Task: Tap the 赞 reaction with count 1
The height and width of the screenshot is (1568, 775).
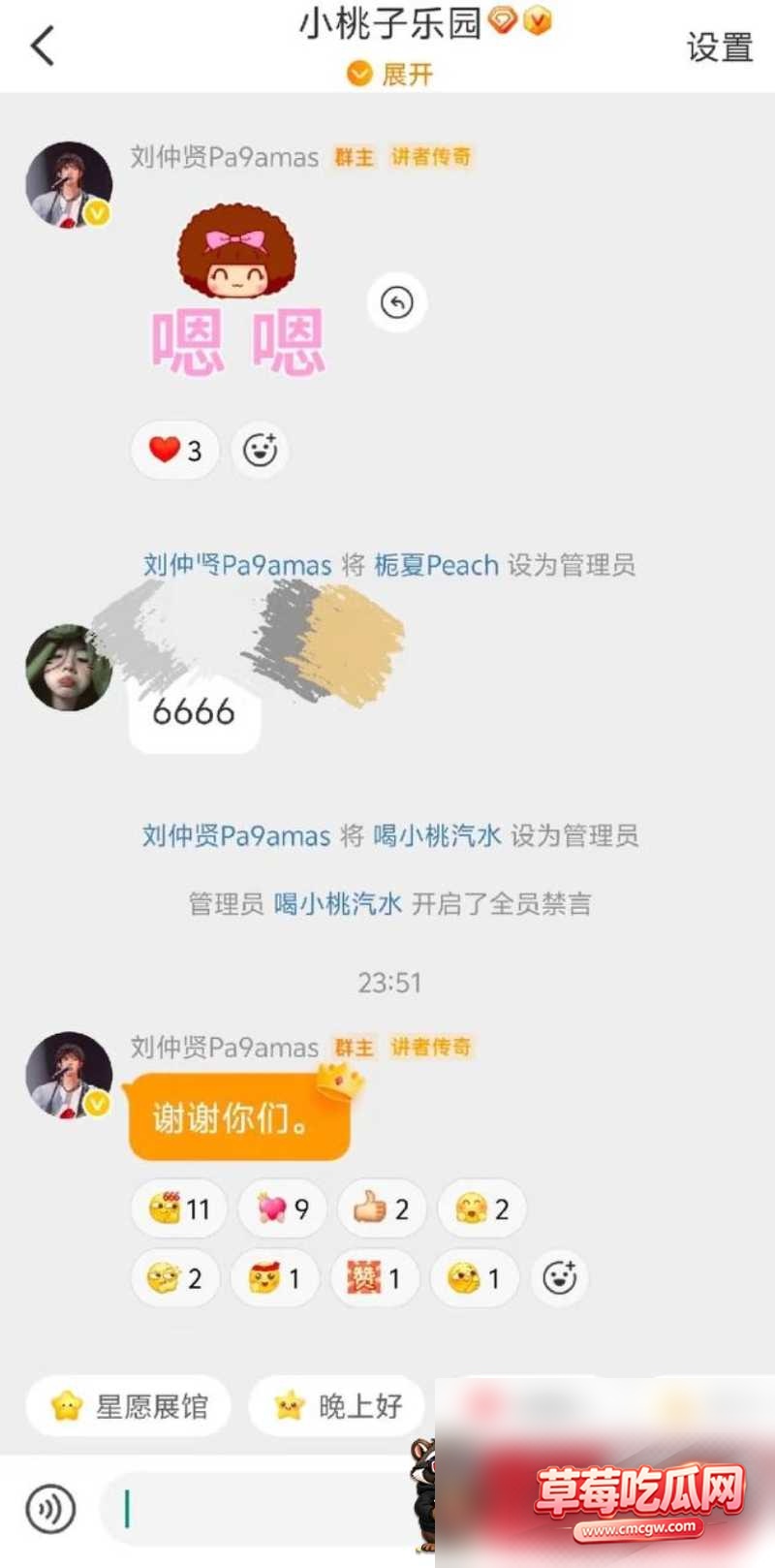Action: coord(375,1278)
